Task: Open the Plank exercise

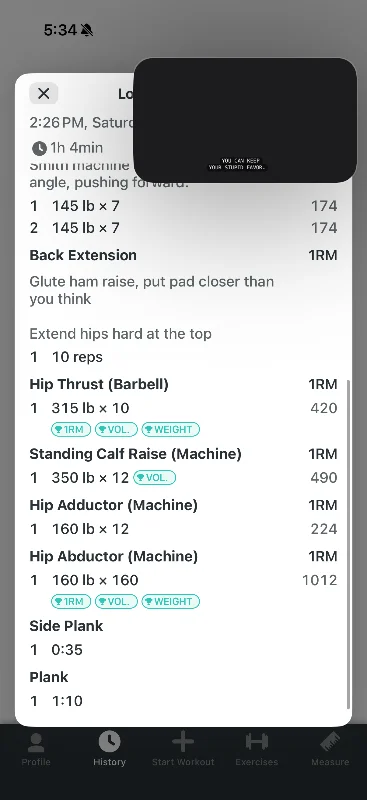Action: pos(48,677)
